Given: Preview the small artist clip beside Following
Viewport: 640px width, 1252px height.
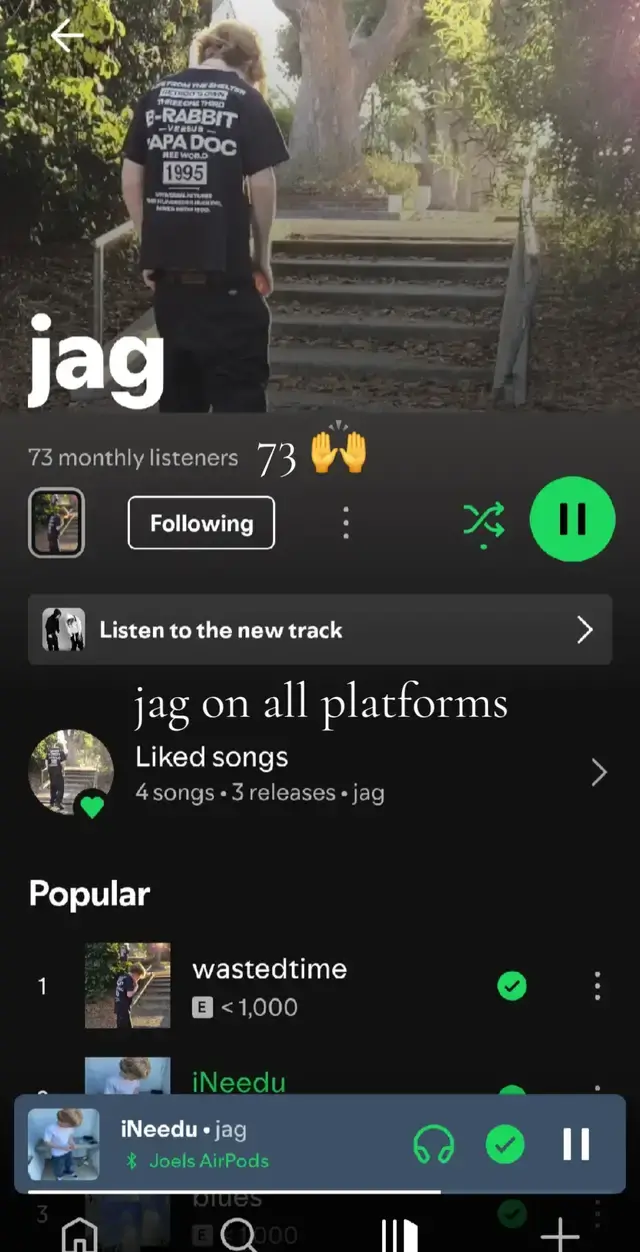Looking at the screenshot, I should pos(56,522).
